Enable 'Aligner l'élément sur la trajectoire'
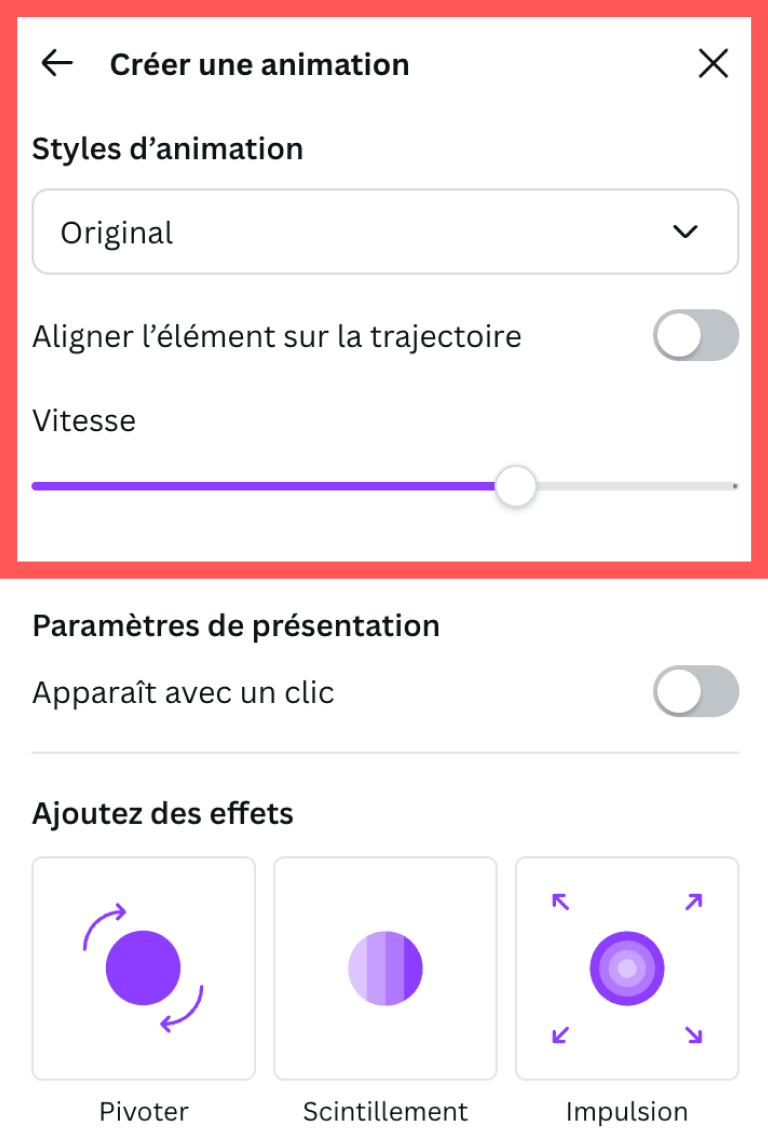 (x=696, y=336)
